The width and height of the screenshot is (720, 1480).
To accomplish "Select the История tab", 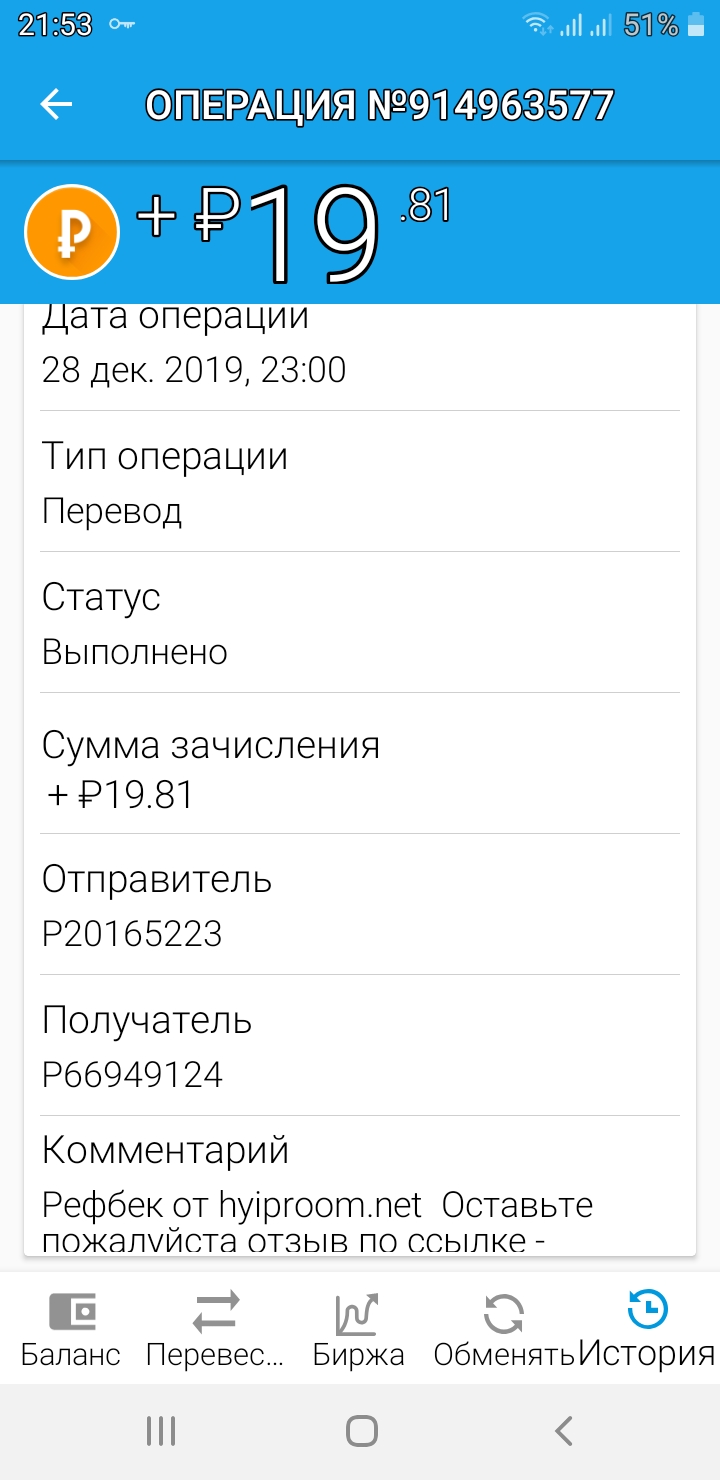I will 647,1329.
